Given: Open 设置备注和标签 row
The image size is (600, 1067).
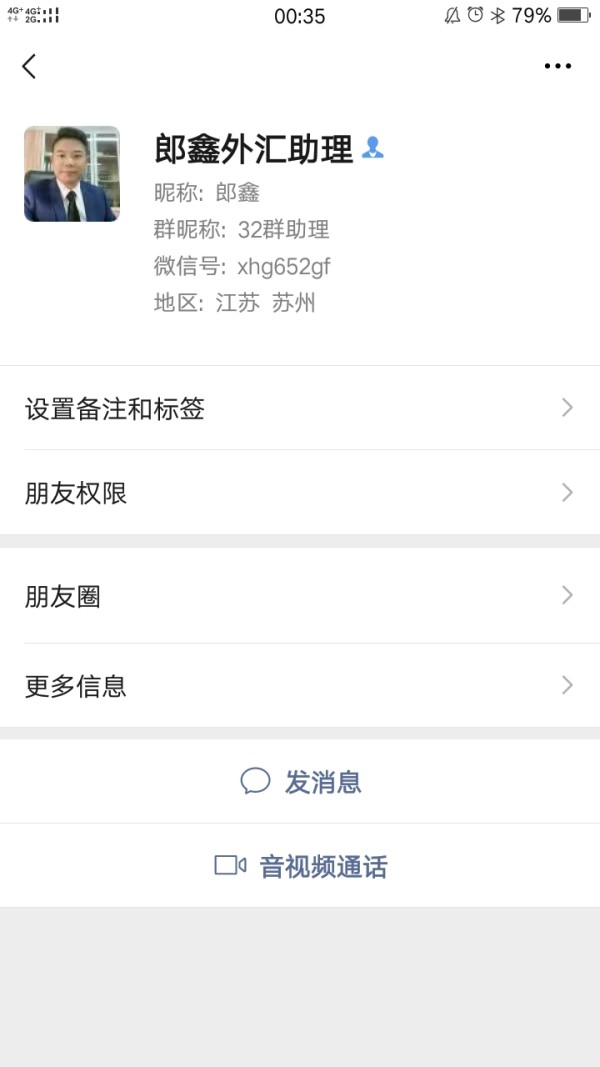Looking at the screenshot, I should tap(300, 408).
